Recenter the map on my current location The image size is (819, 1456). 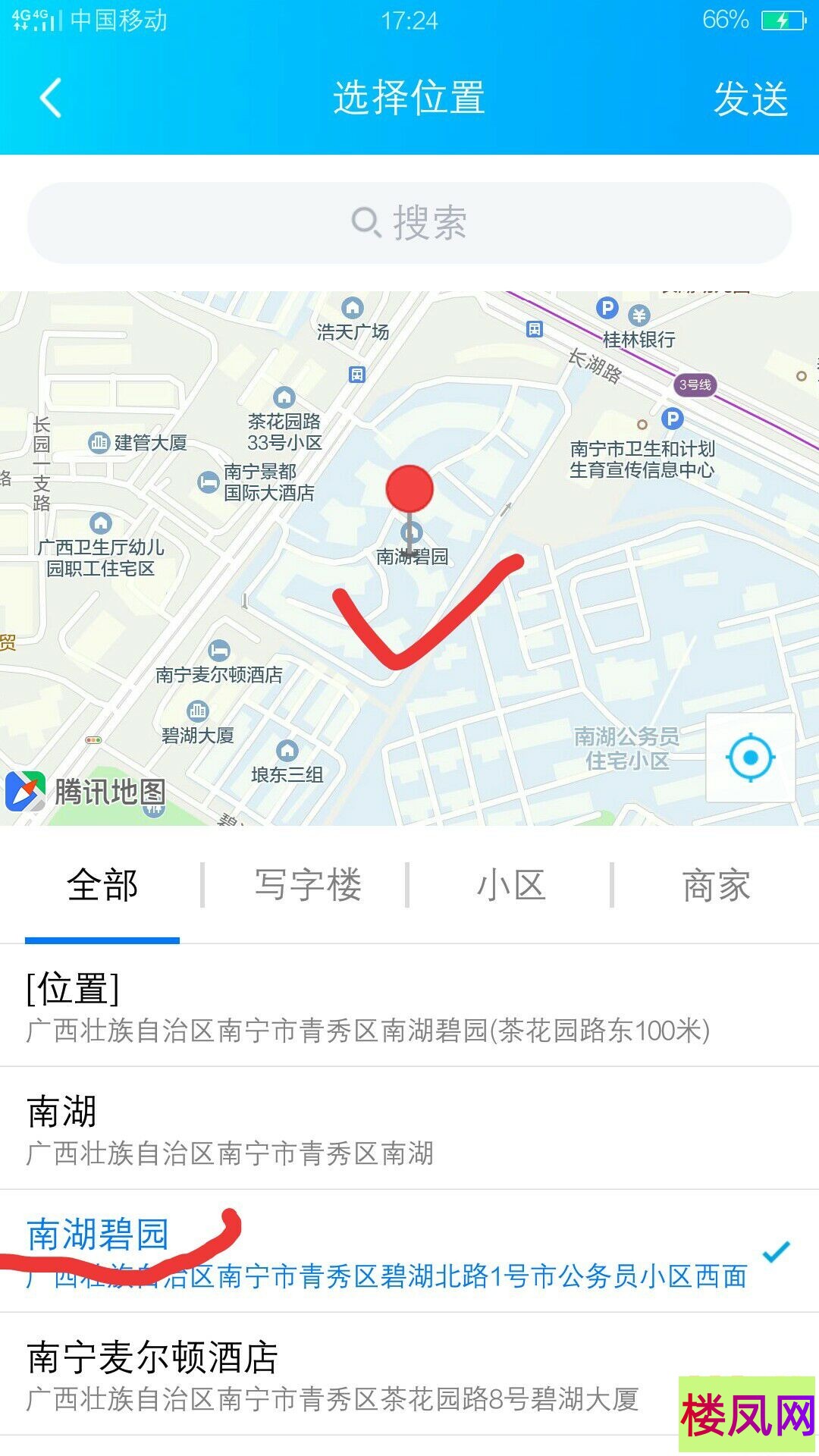750,758
